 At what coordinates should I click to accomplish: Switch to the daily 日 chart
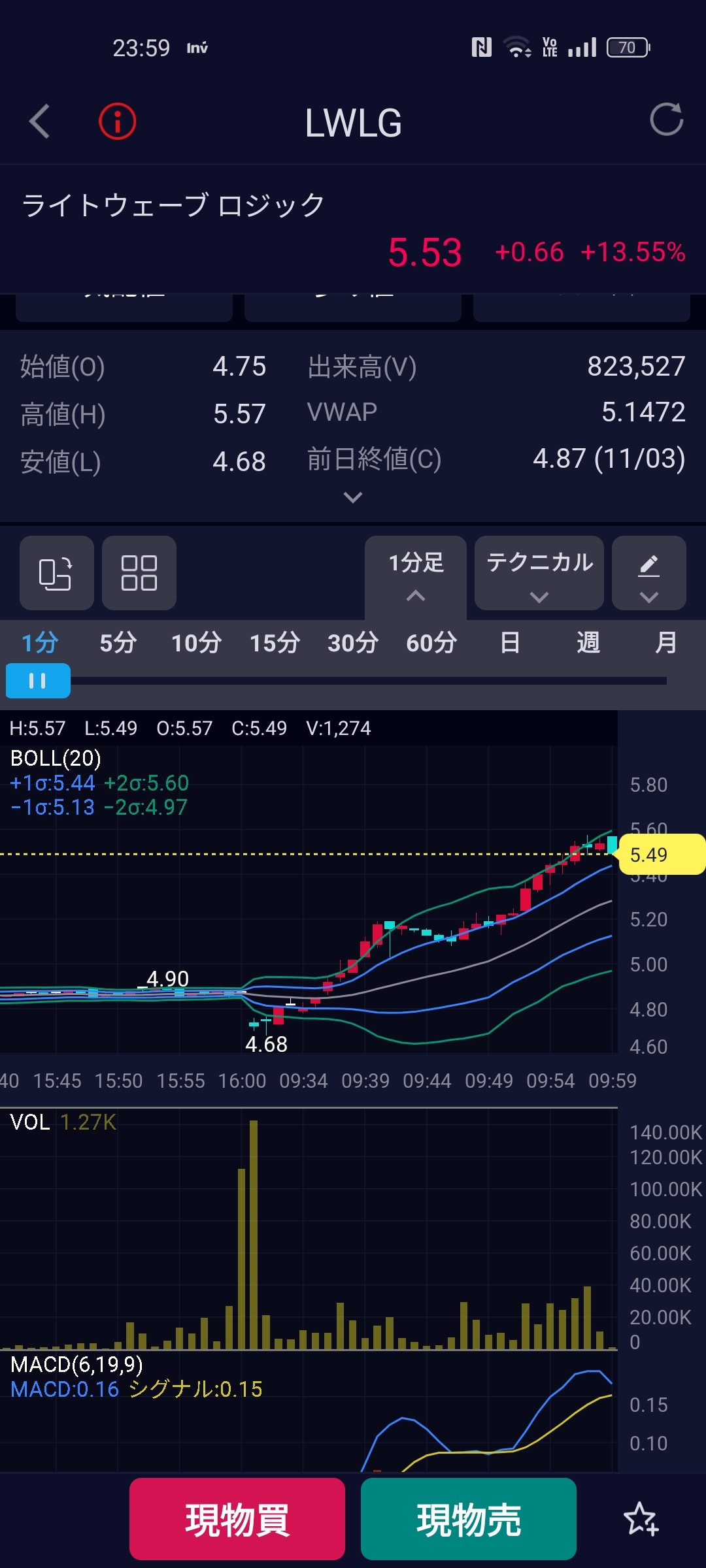[x=510, y=643]
